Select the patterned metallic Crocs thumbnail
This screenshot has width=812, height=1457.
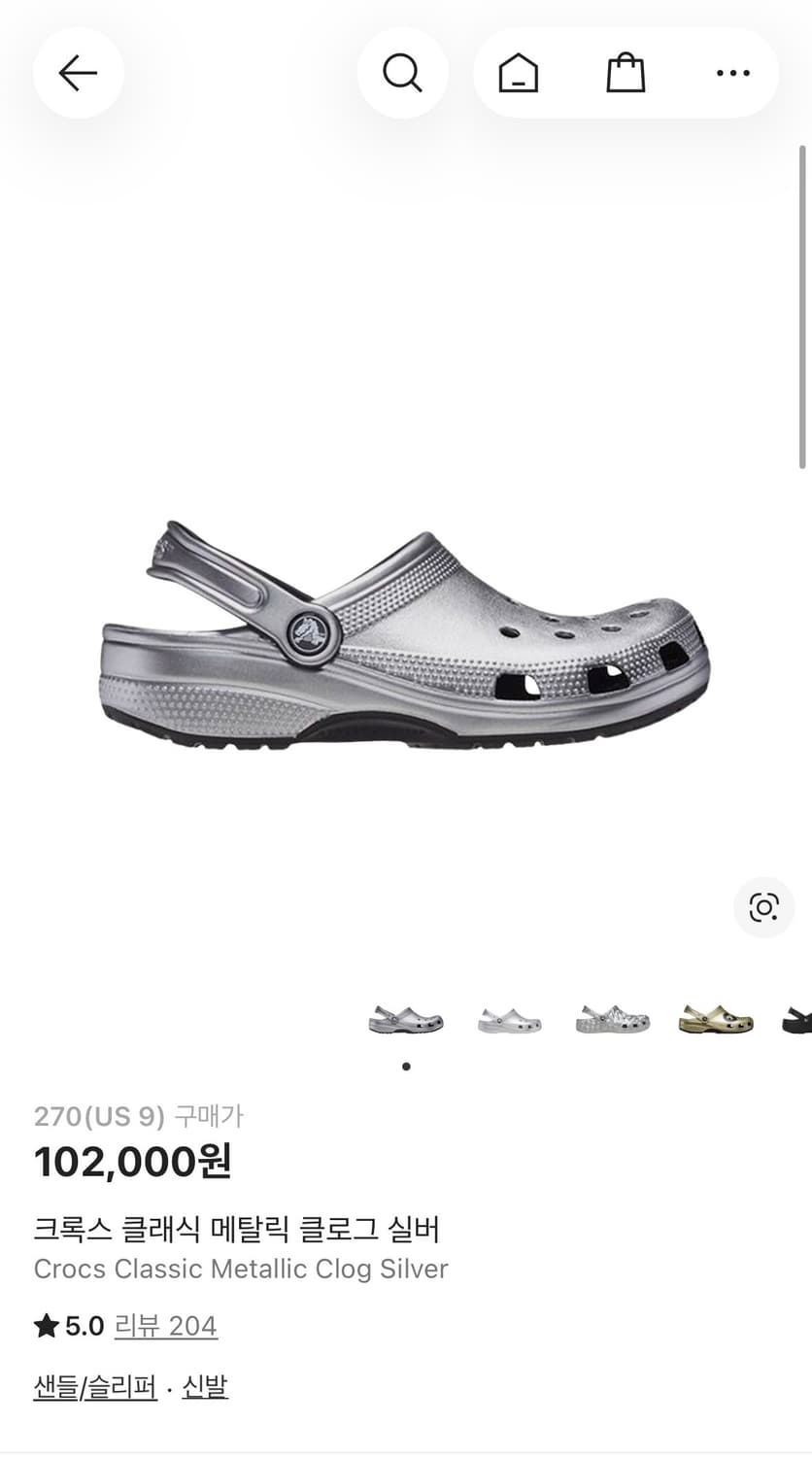(613, 1018)
